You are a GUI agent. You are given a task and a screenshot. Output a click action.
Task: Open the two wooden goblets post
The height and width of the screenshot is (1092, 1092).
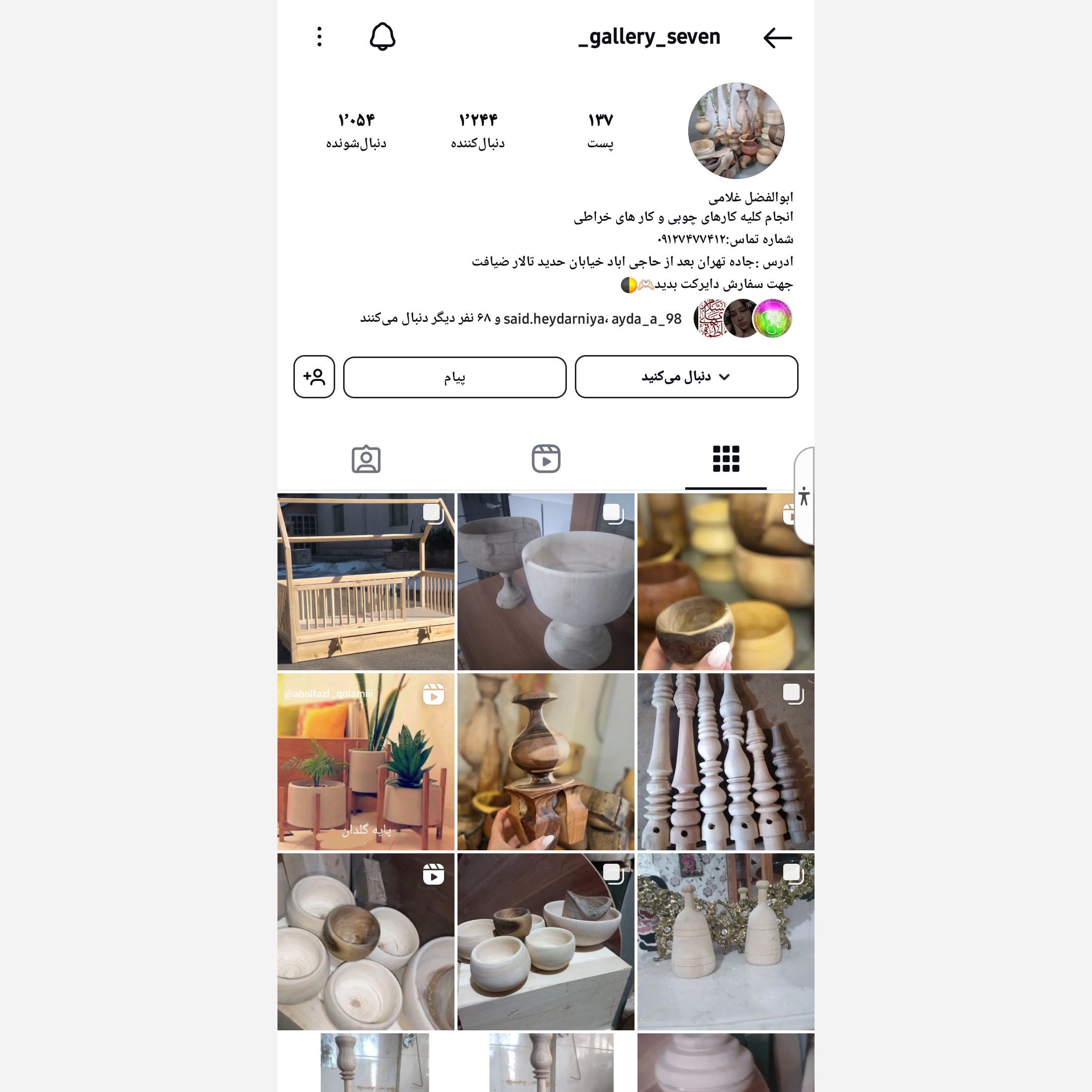click(546, 582)
